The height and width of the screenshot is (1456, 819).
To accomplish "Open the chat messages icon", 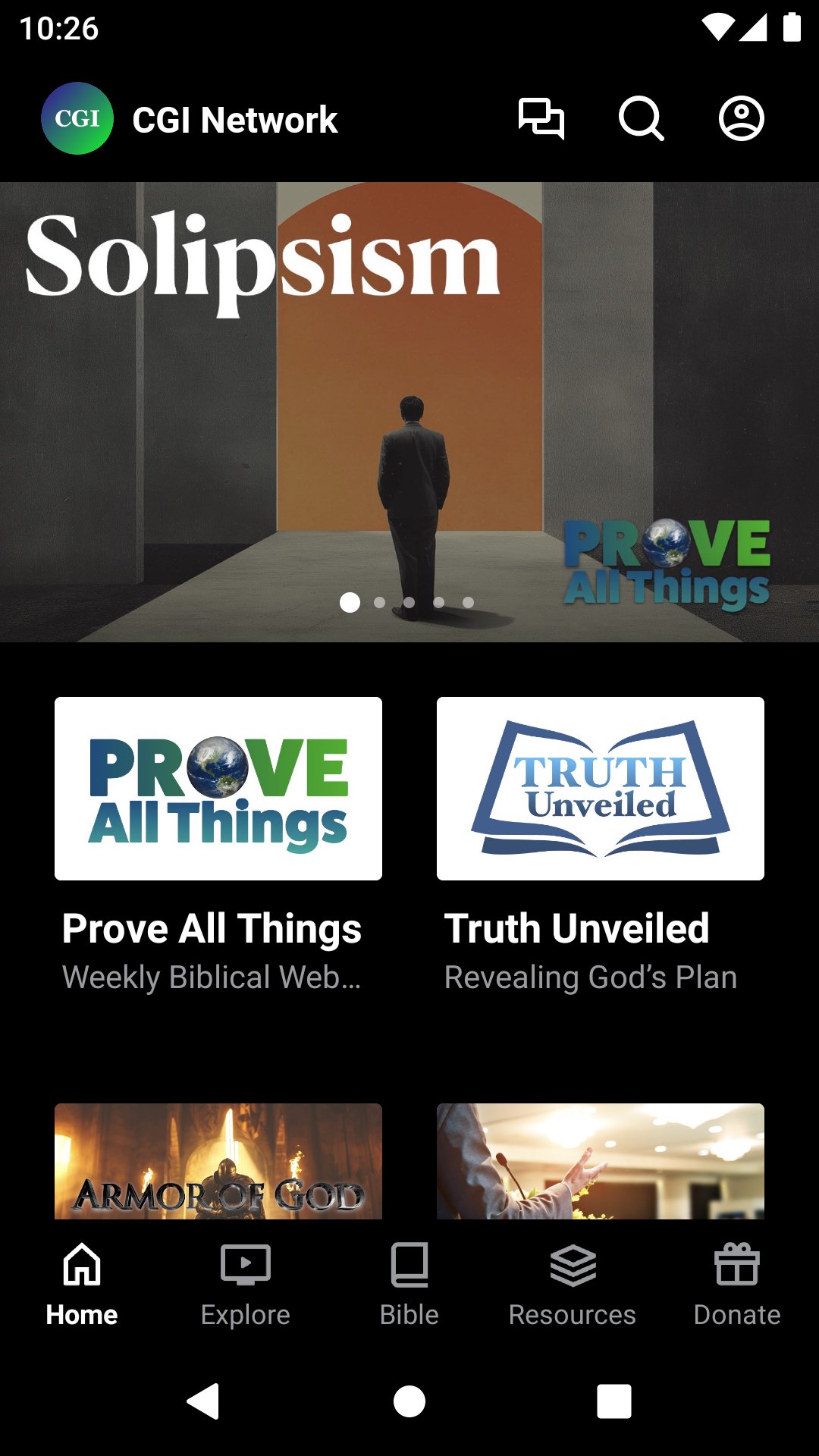I will tap(541, 119).
